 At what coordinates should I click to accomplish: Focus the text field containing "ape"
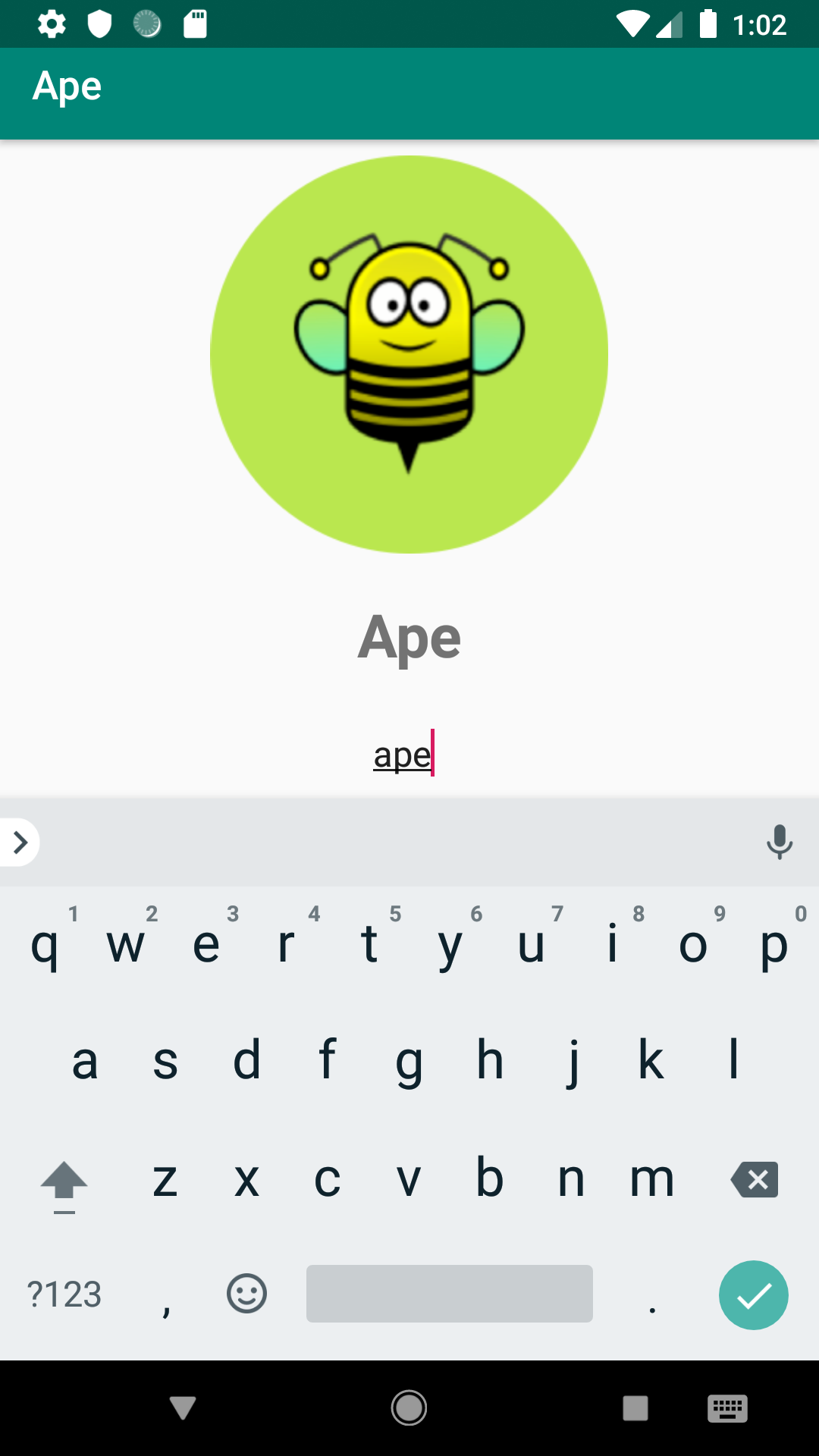tap(403, 755)
